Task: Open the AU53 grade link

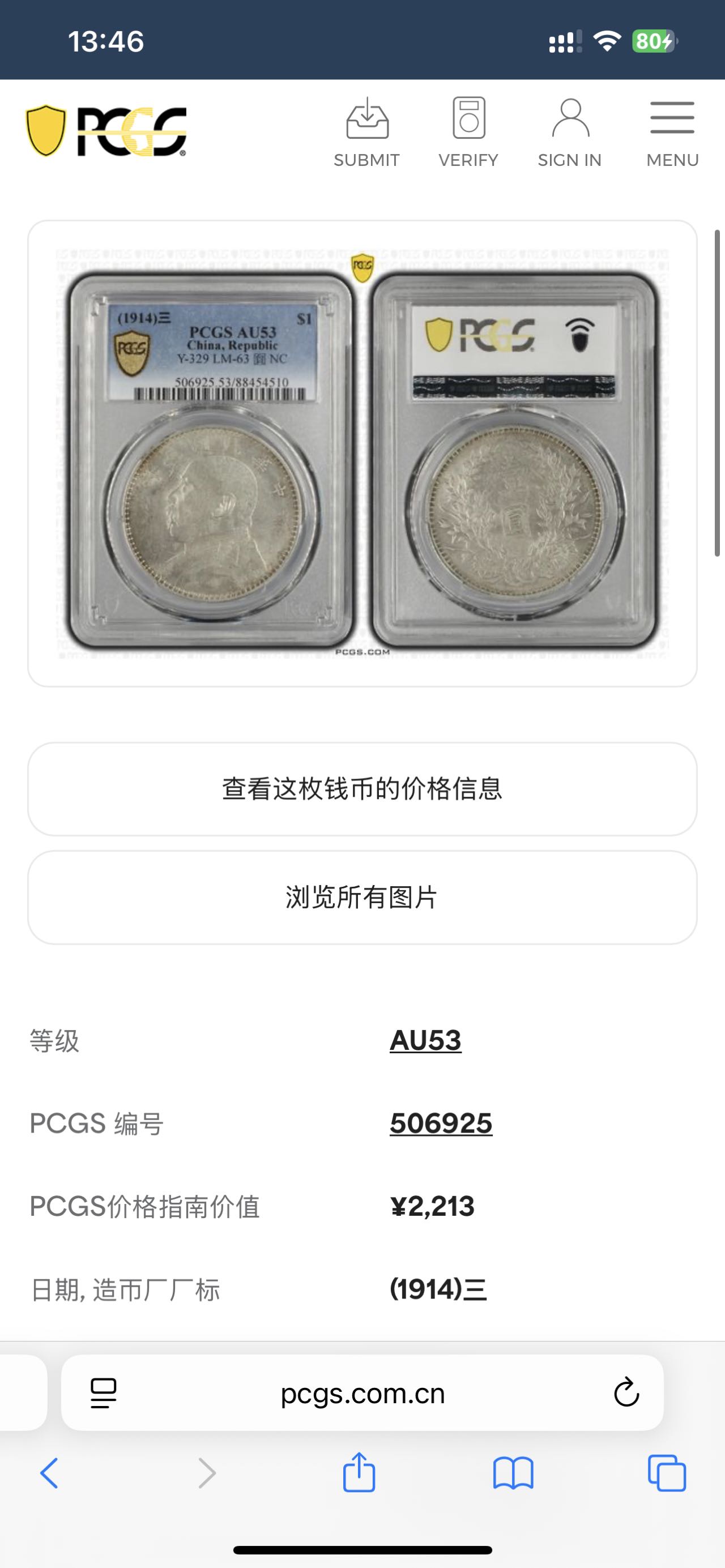Action: point(425,1040)
